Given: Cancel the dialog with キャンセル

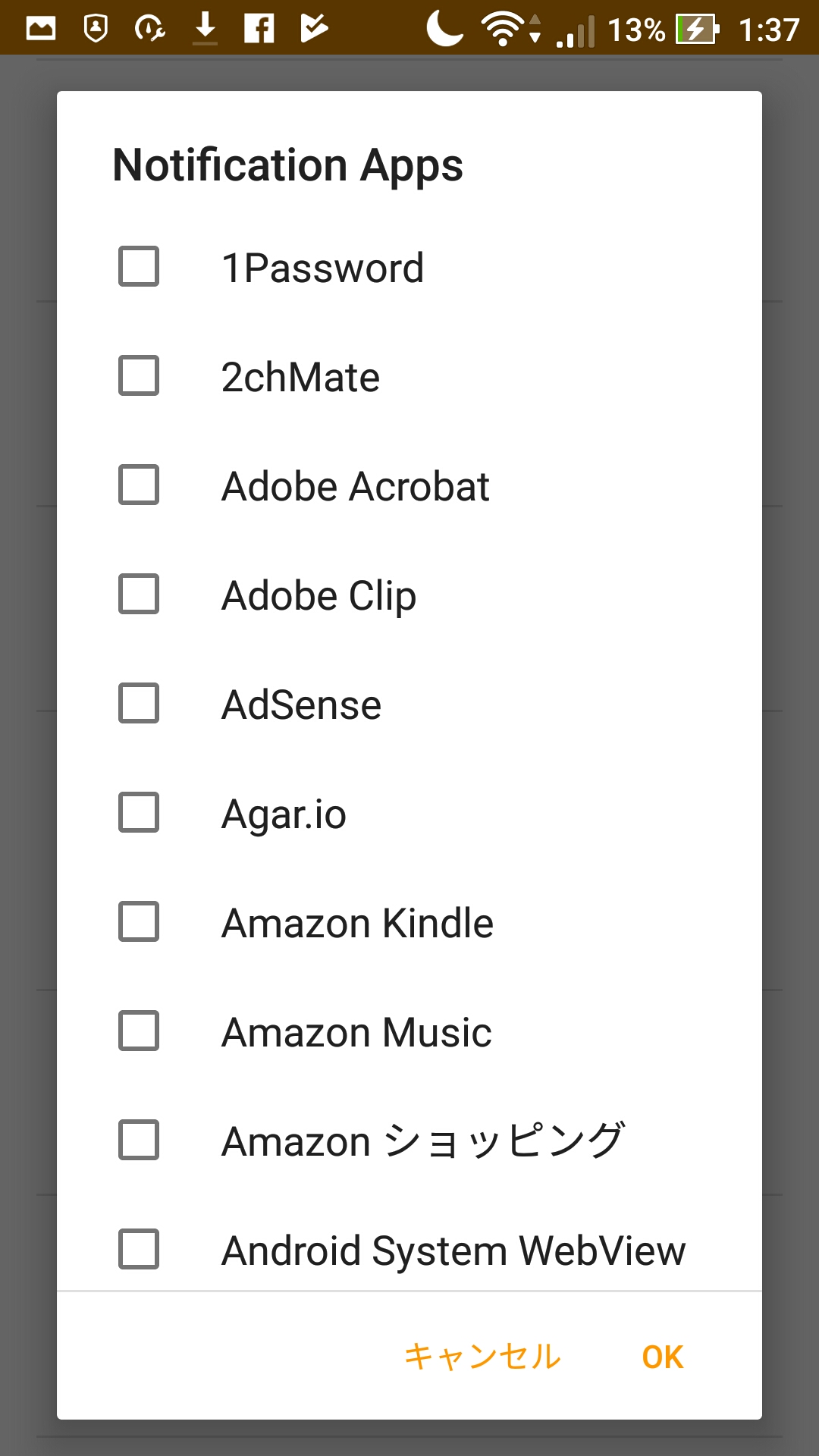Looking at the screenshot, I should click(482, 1357).
